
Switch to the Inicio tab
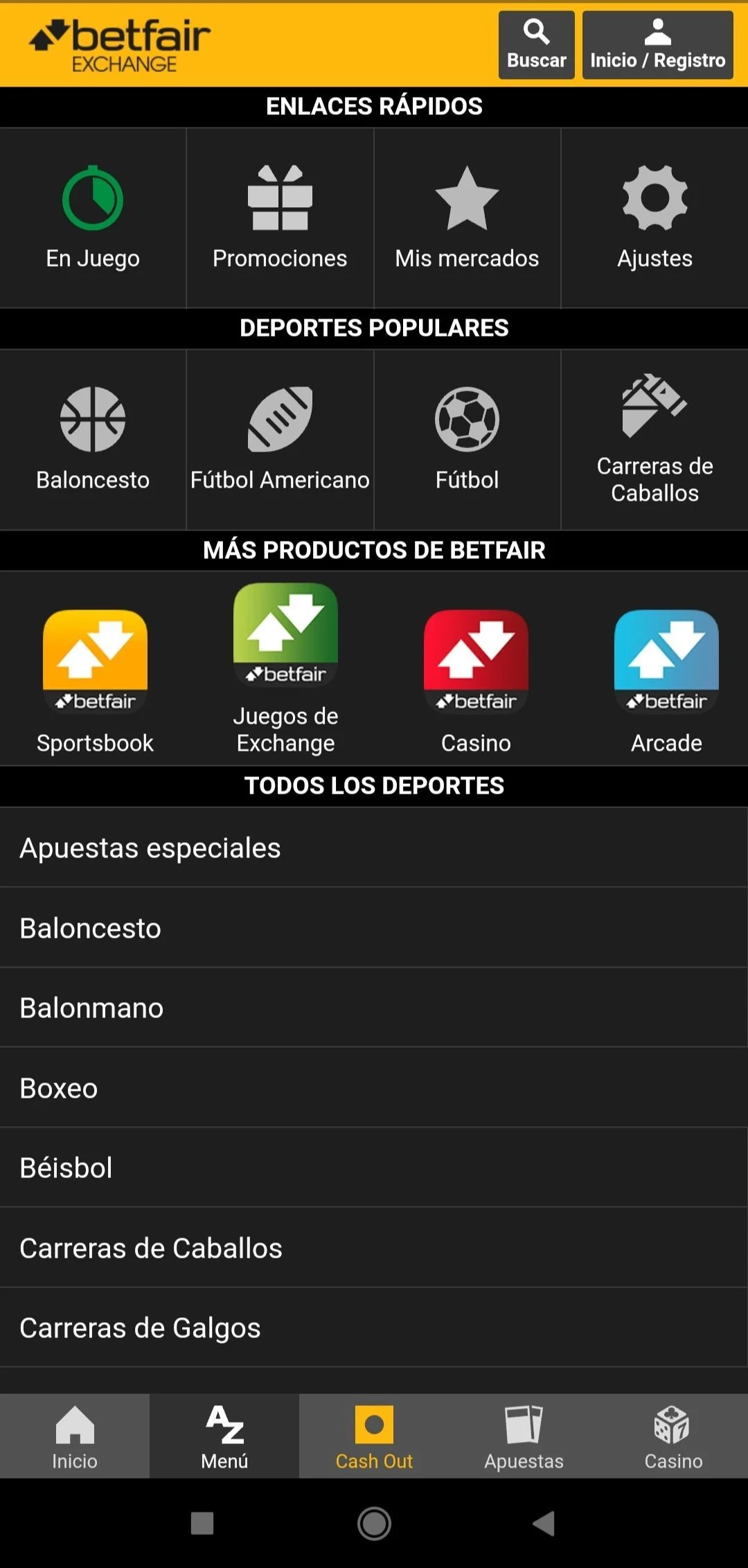75,1436
